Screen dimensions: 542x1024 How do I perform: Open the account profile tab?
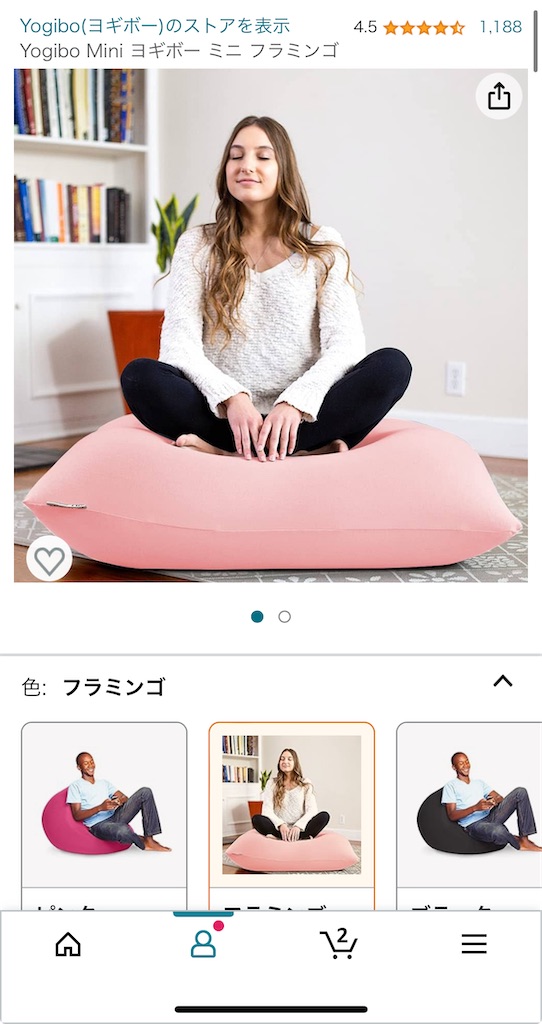(203, 944)
